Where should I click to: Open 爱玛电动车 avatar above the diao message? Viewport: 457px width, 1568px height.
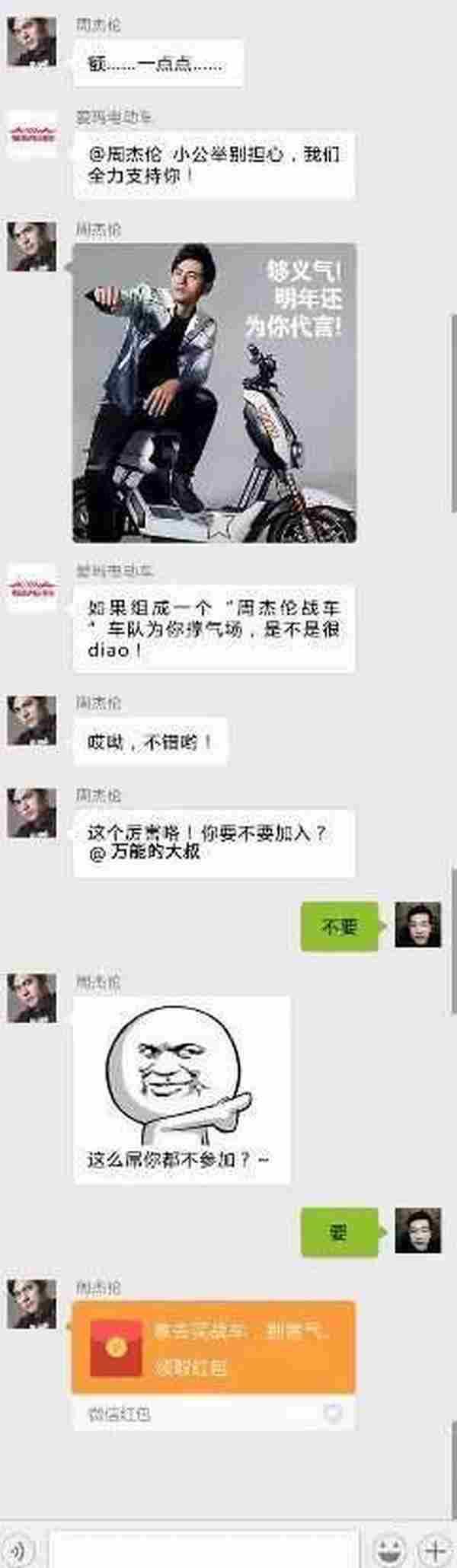click(x=31, y=588)
